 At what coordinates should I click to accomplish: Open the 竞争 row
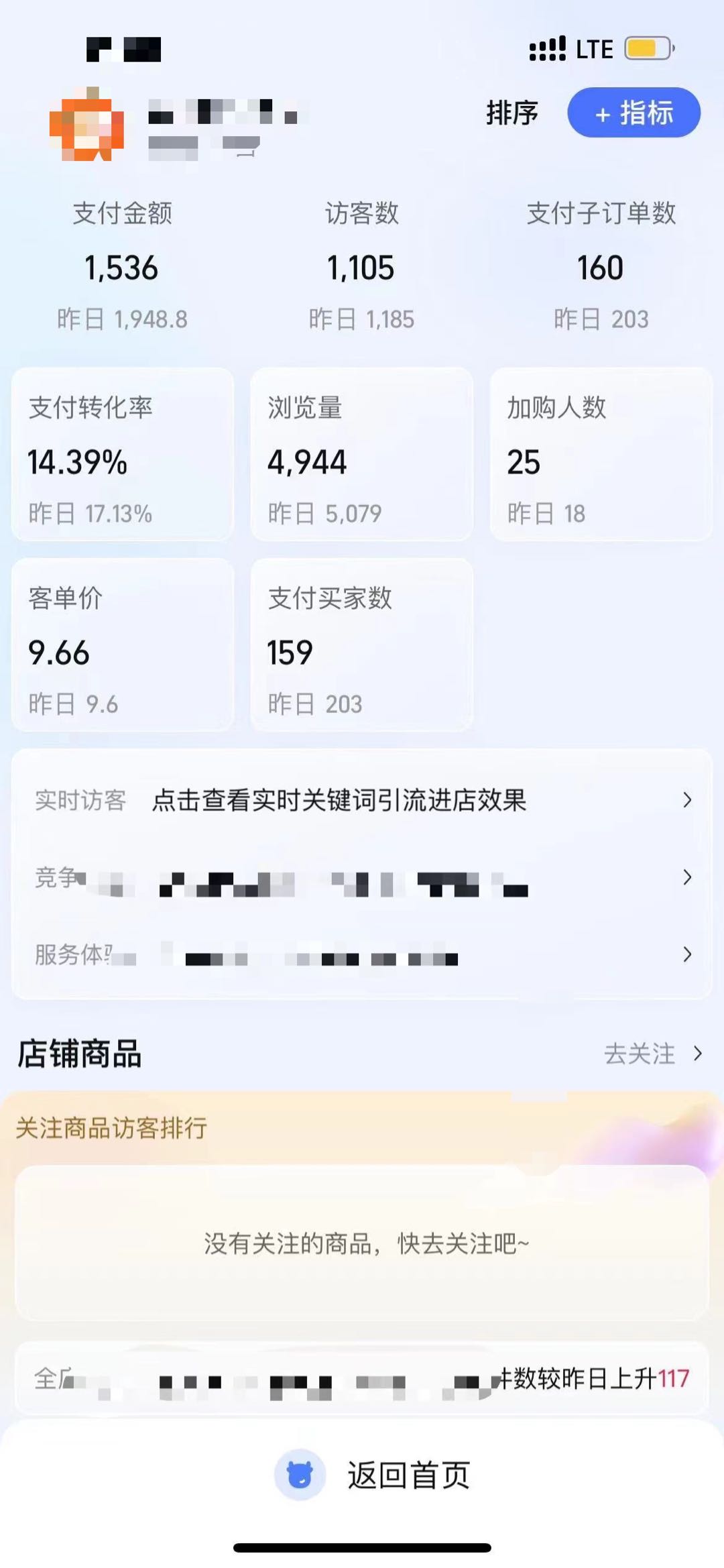click(x=362, y=878)
